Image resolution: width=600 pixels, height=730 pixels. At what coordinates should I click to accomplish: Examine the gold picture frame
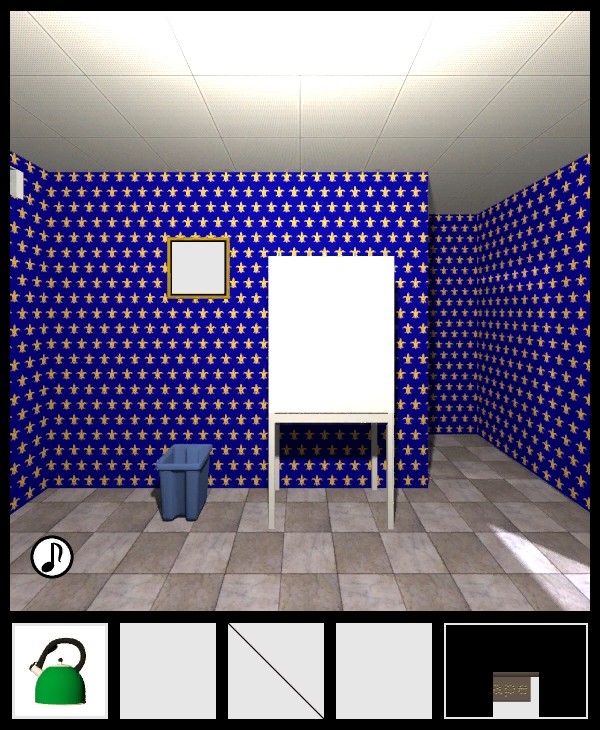point(199,267)
